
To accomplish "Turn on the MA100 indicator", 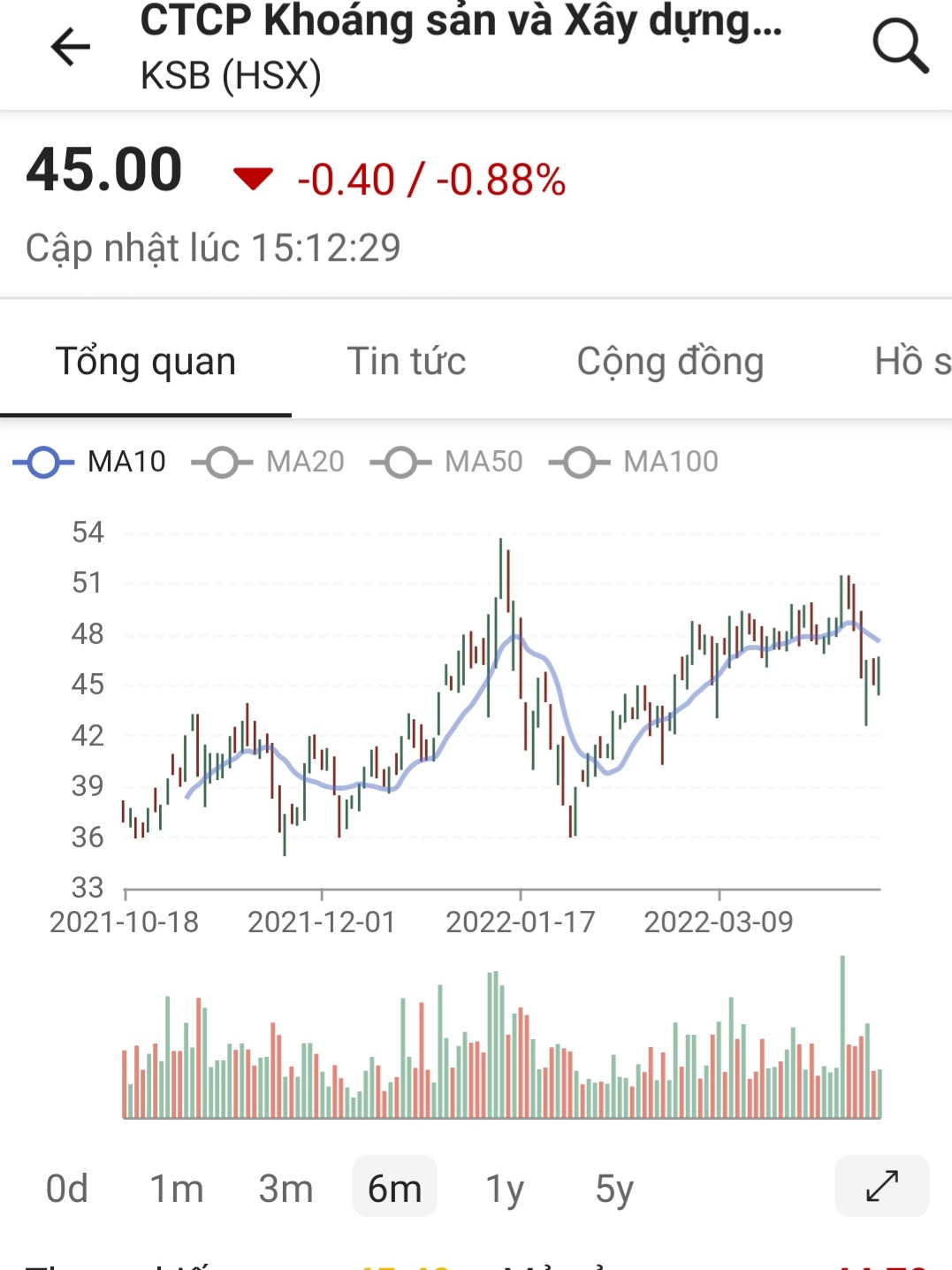I will click(635, 462).
